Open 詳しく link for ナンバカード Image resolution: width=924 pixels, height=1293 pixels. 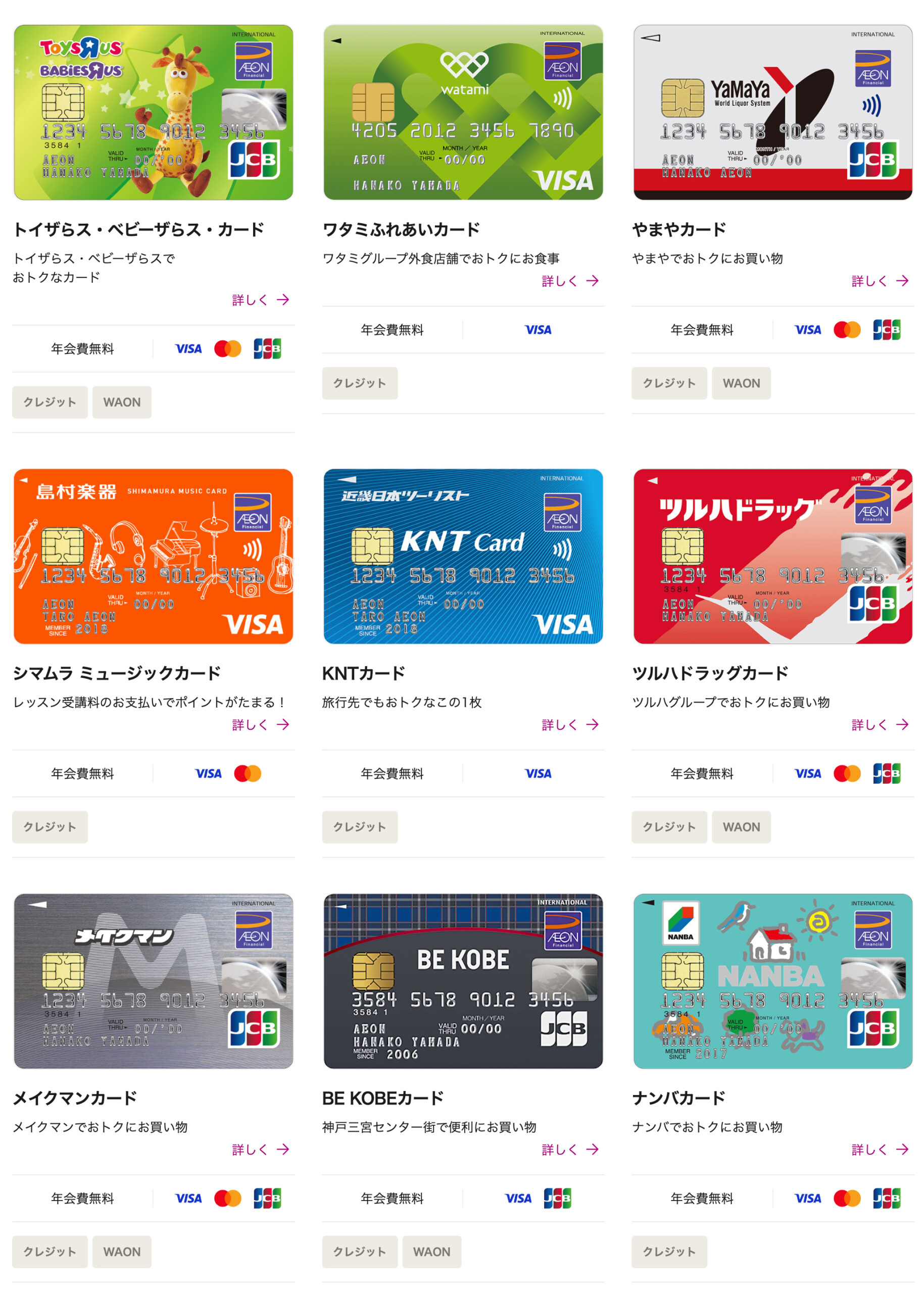tap(880, 1150)
